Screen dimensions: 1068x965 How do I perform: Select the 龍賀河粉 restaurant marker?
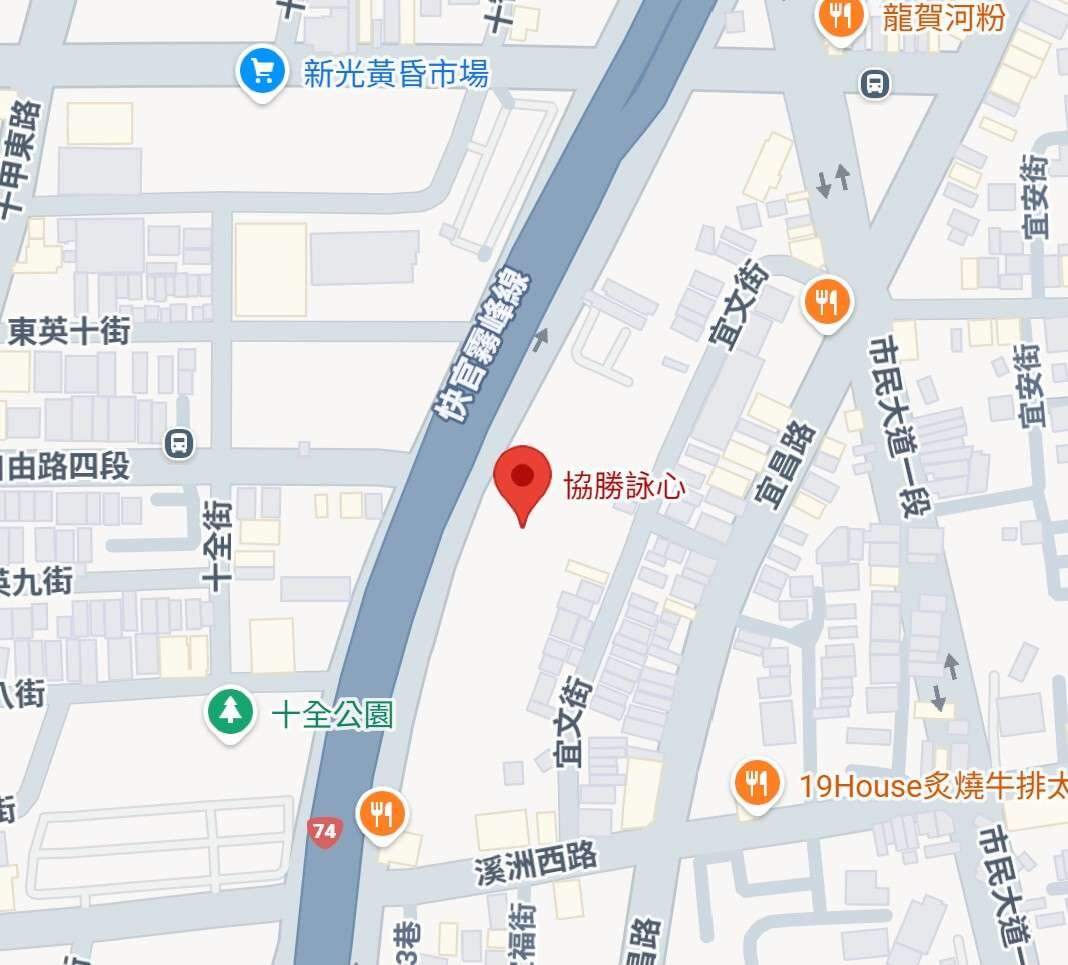coord(840,15)
